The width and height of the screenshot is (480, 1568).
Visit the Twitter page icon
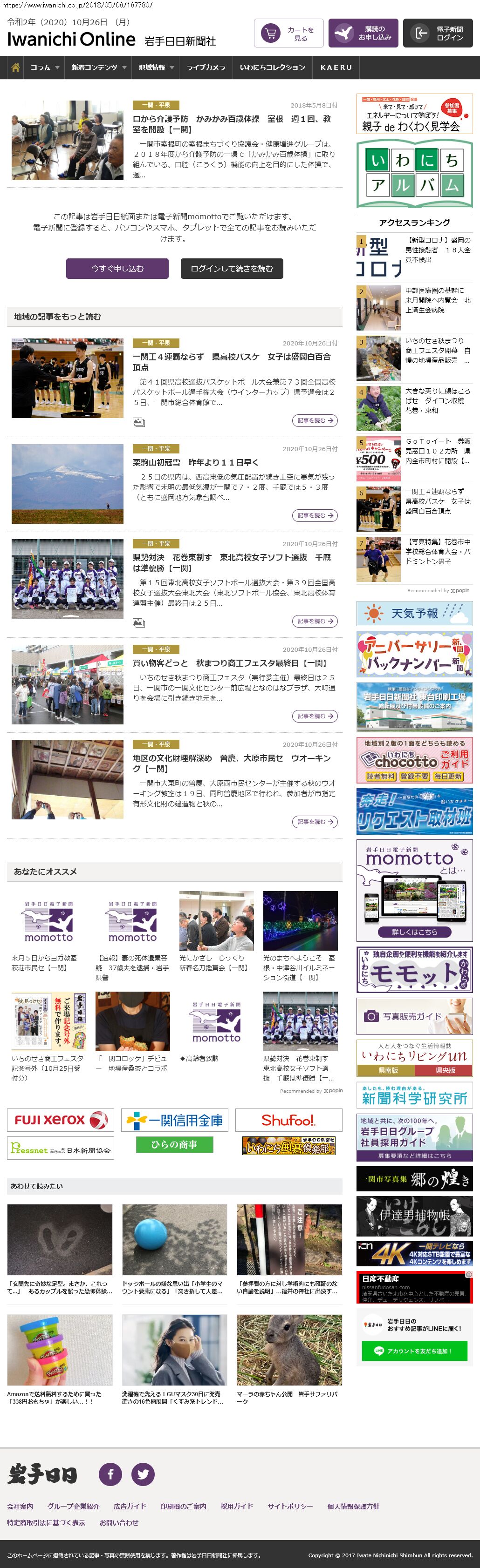click(x=143, y=1473)
